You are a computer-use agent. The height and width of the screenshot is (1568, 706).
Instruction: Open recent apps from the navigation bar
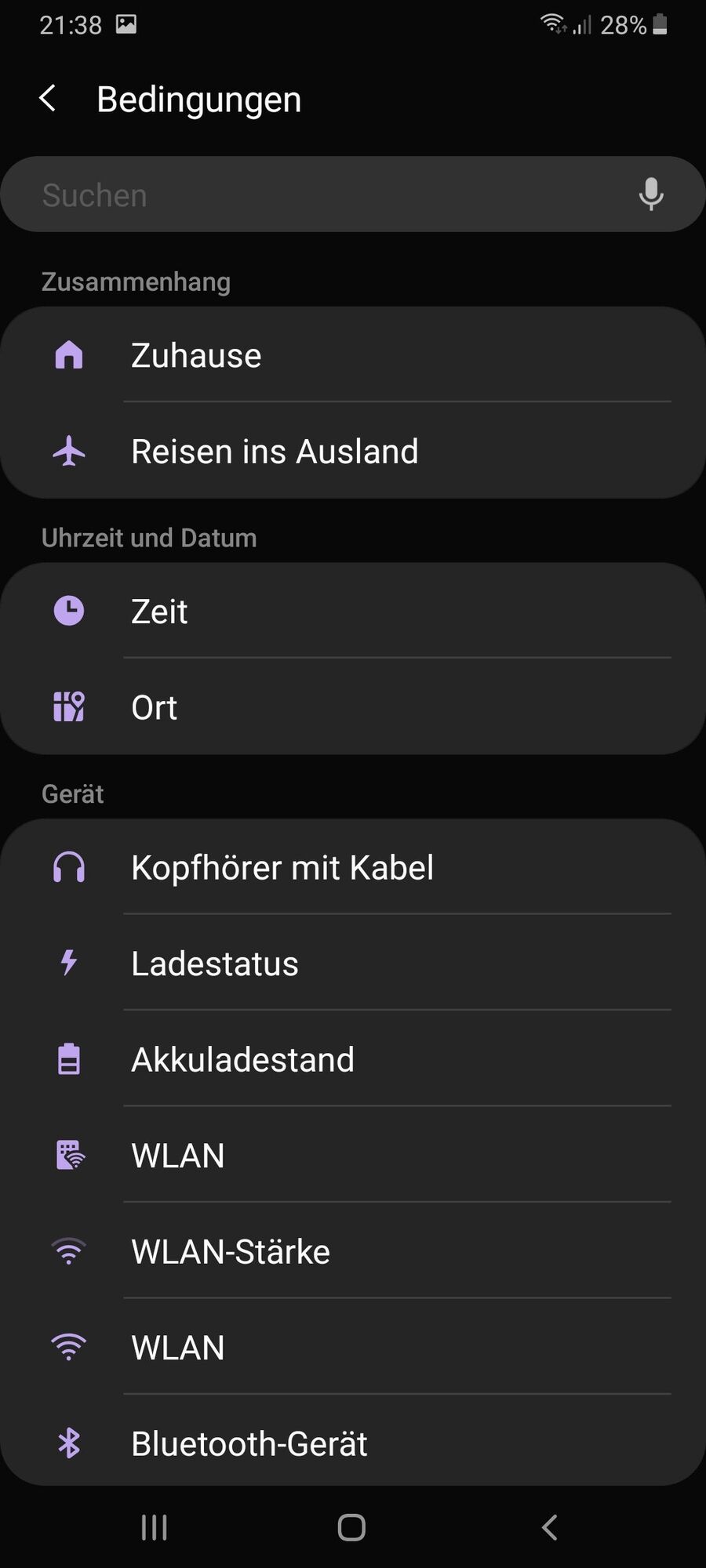coord(154,1527)
